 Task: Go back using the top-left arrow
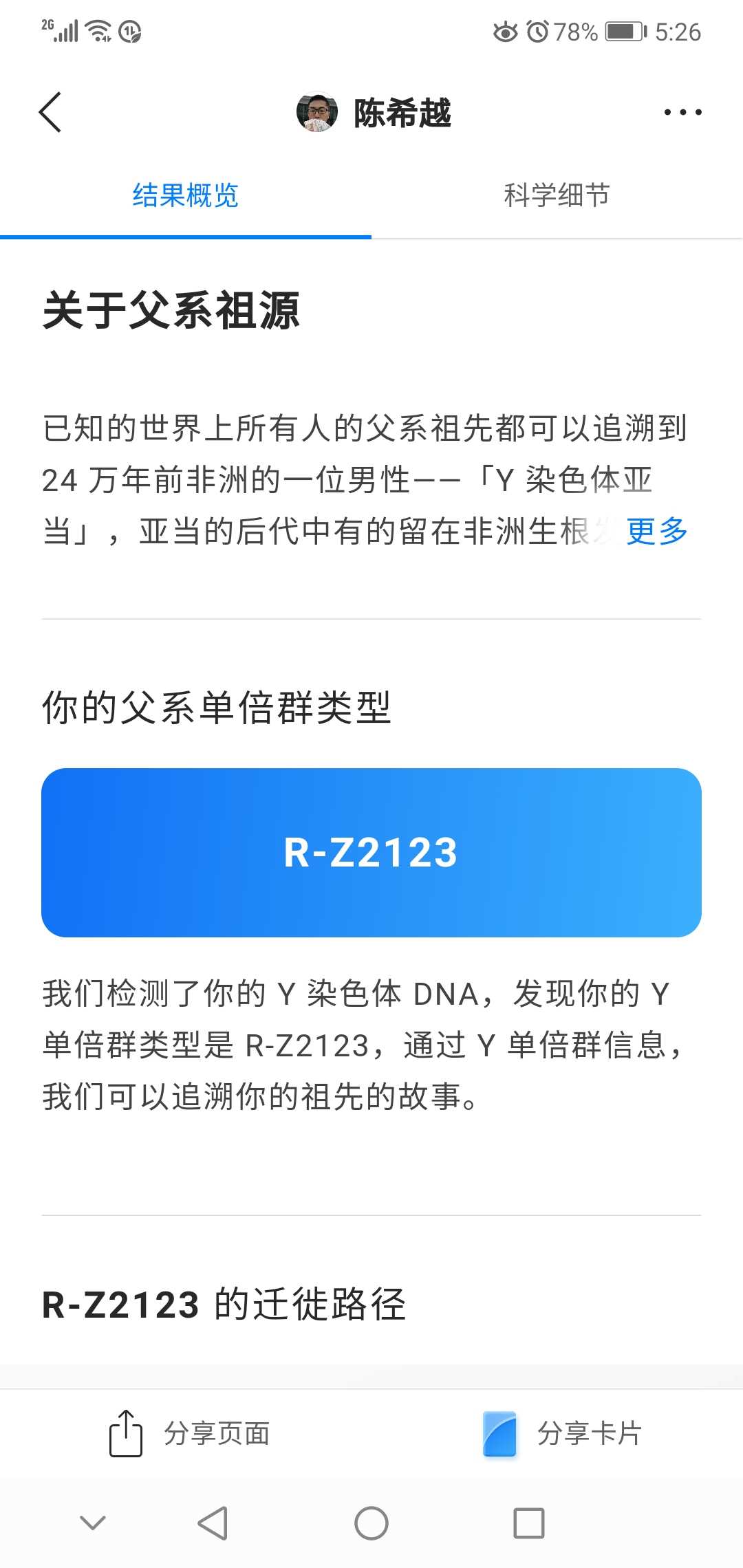[x=50, y=112]
